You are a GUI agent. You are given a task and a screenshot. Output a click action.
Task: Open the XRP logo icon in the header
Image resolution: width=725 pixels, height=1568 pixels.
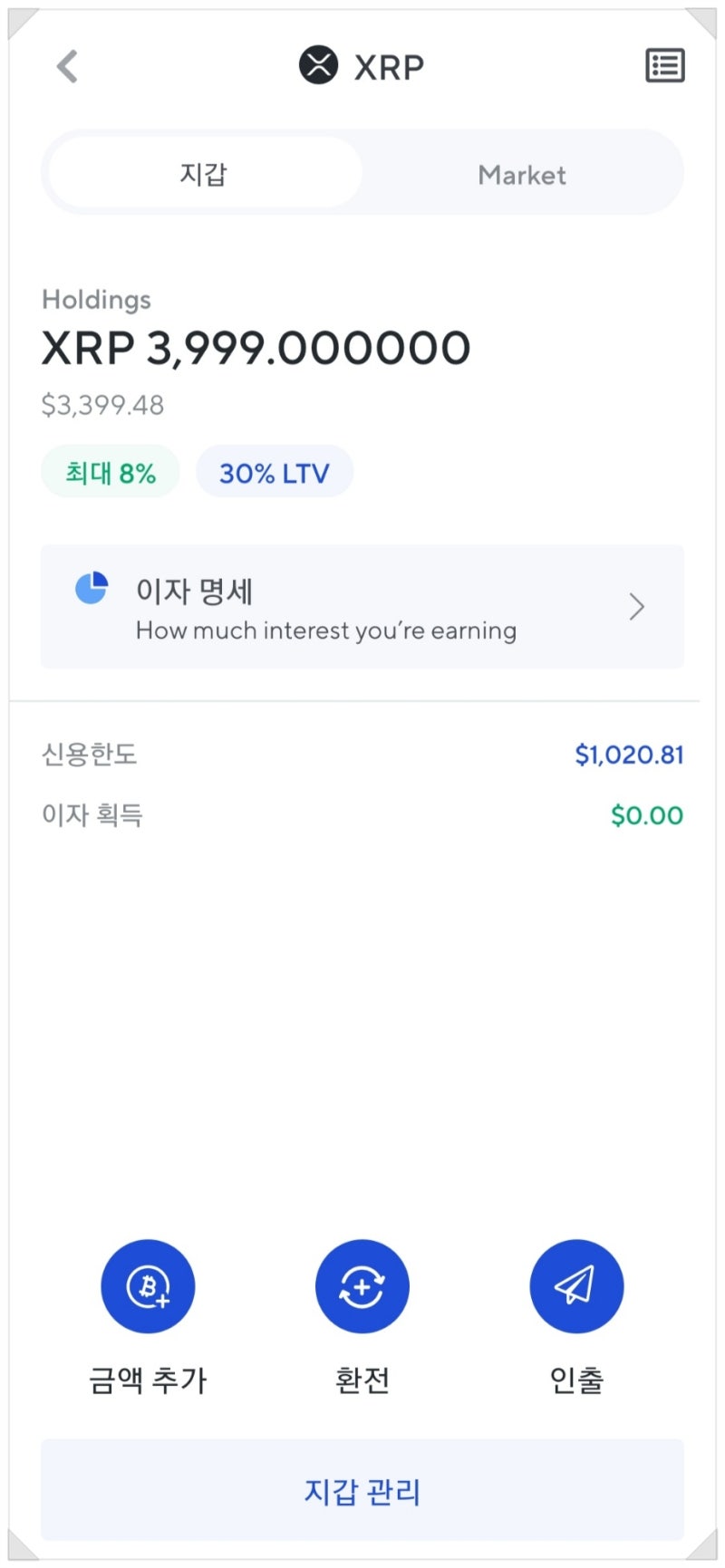click(x=319, y=64)
